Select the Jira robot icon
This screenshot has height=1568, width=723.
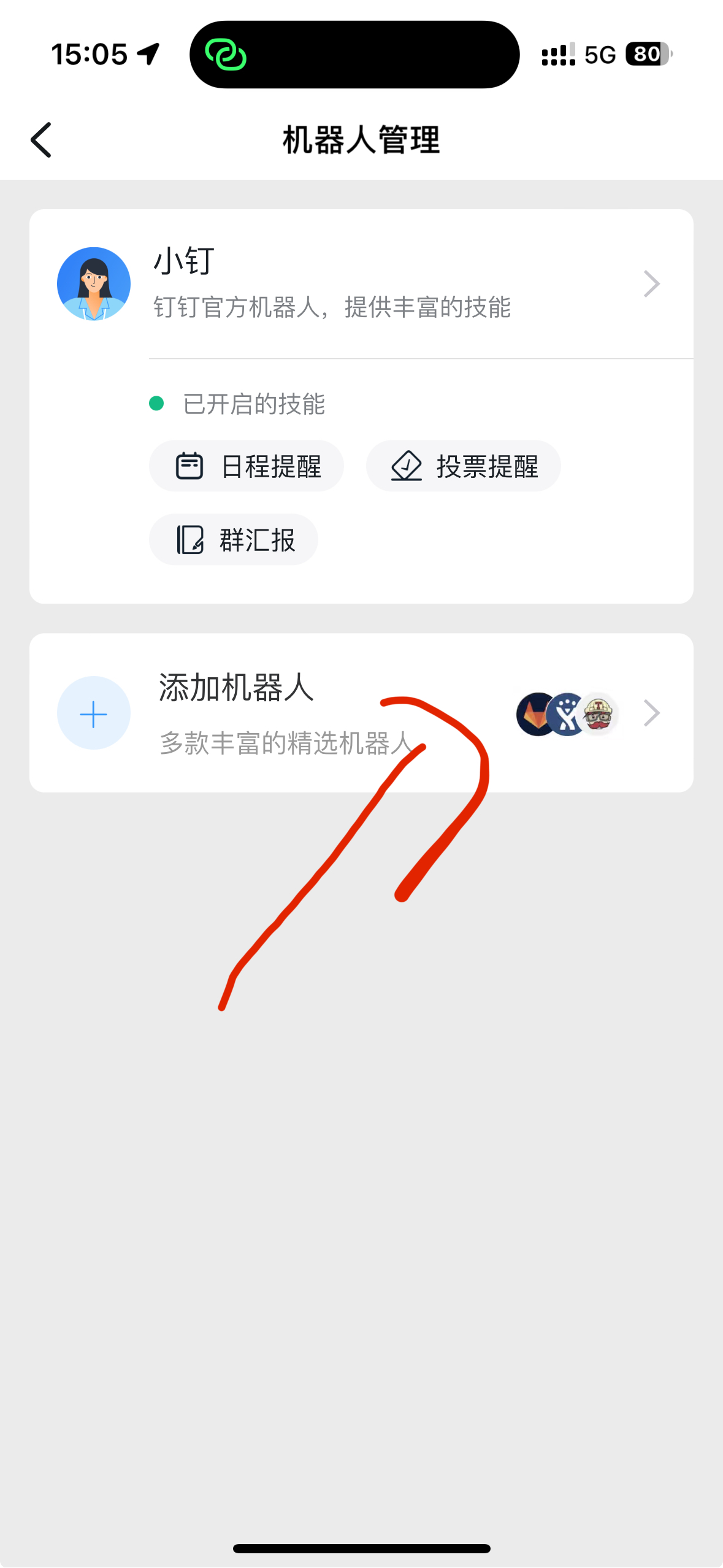[565, 713]
